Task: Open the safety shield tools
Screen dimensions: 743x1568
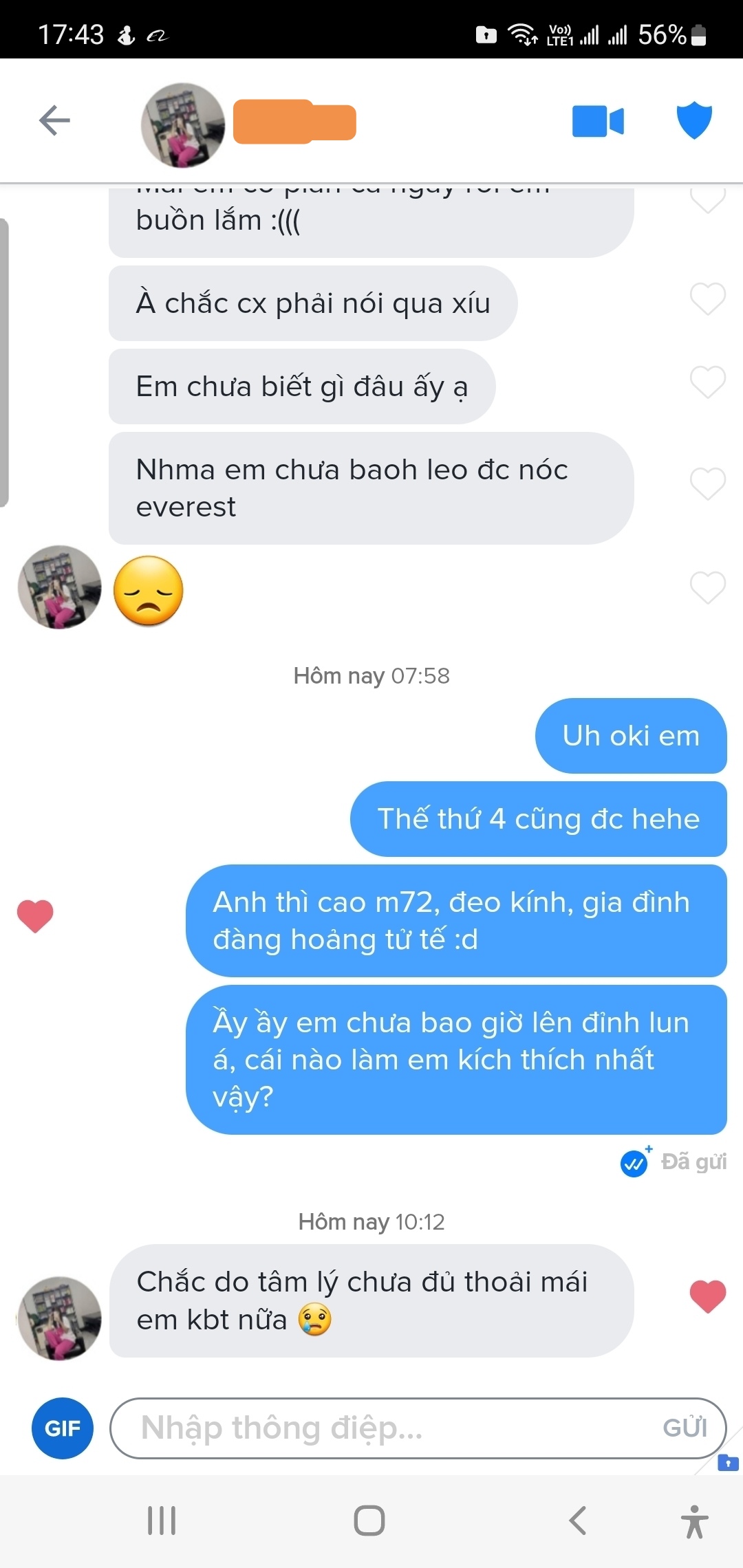Action: (693, 121)
